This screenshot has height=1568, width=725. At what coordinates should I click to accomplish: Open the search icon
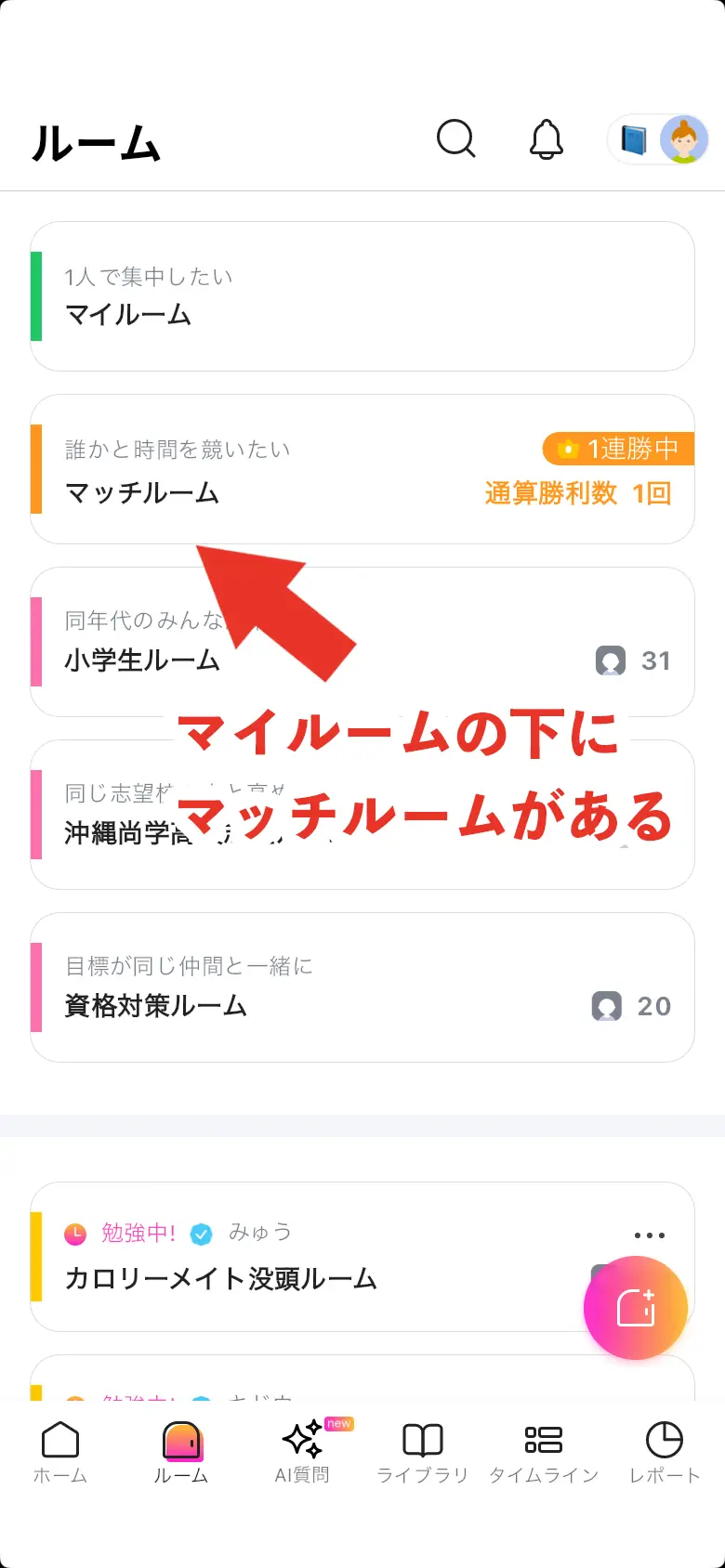(x=455, y=139)
